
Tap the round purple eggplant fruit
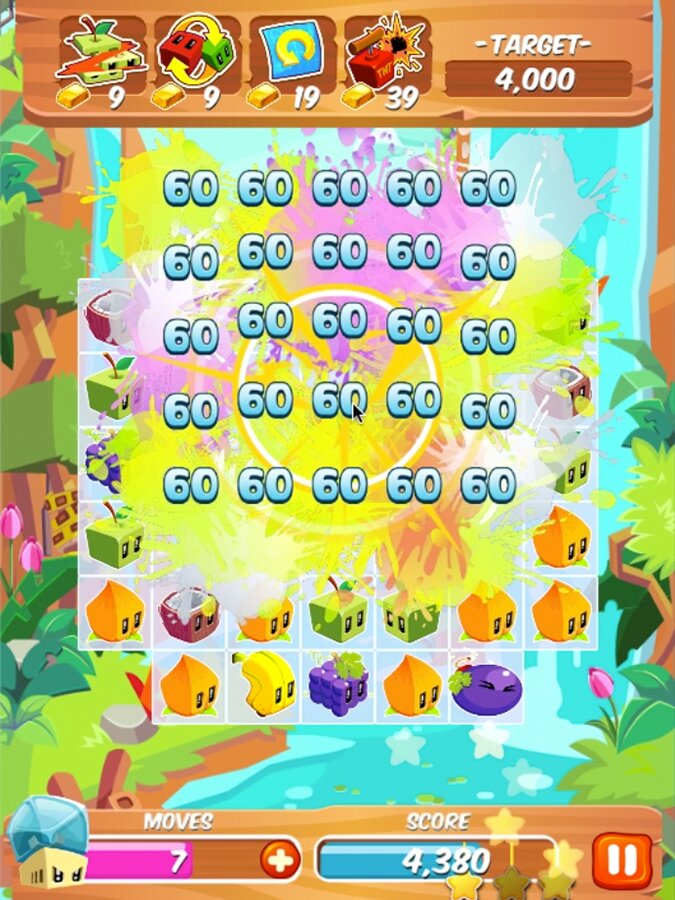click(486, 686)
